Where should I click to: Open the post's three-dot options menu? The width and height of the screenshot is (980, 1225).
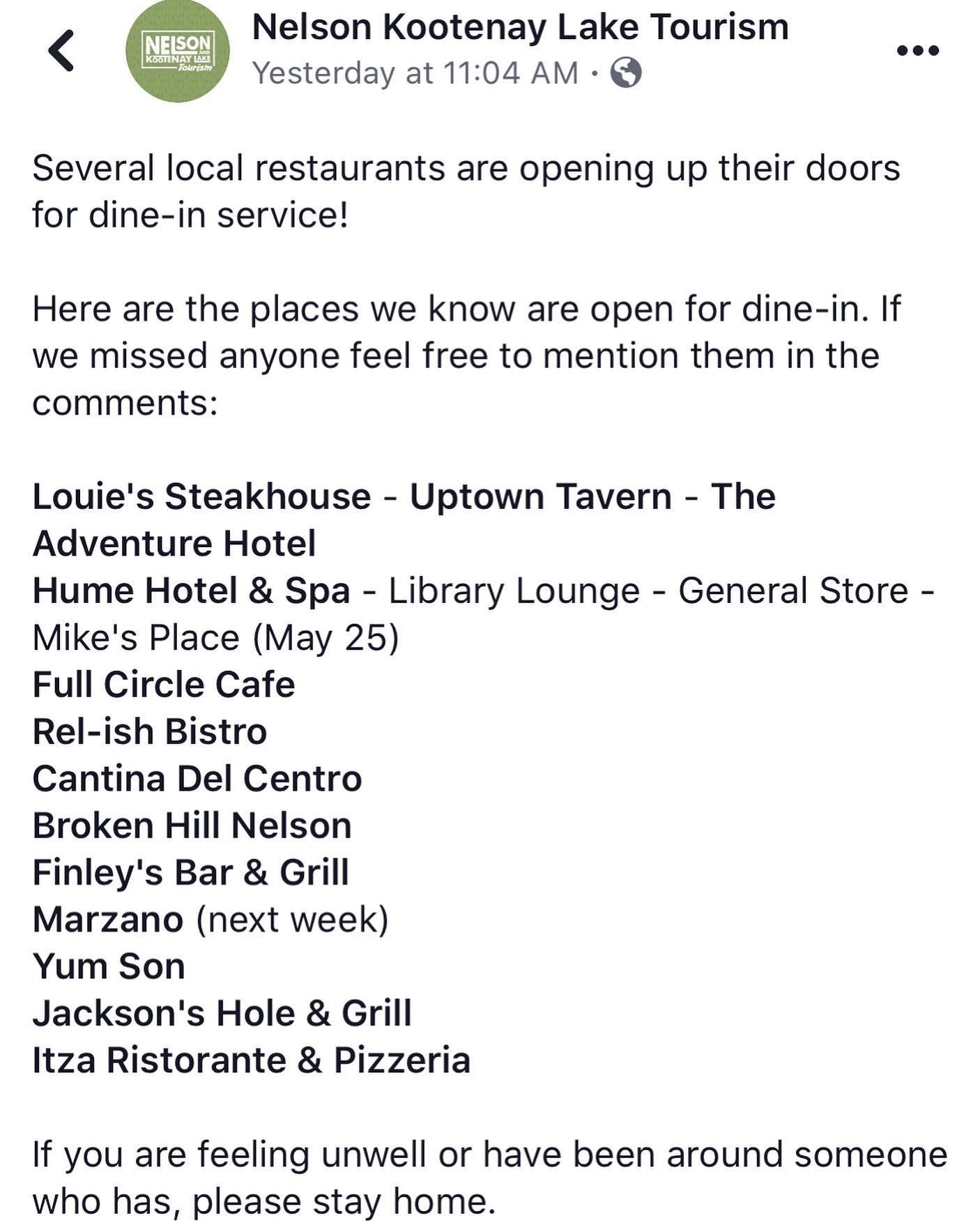click(917, 50)
